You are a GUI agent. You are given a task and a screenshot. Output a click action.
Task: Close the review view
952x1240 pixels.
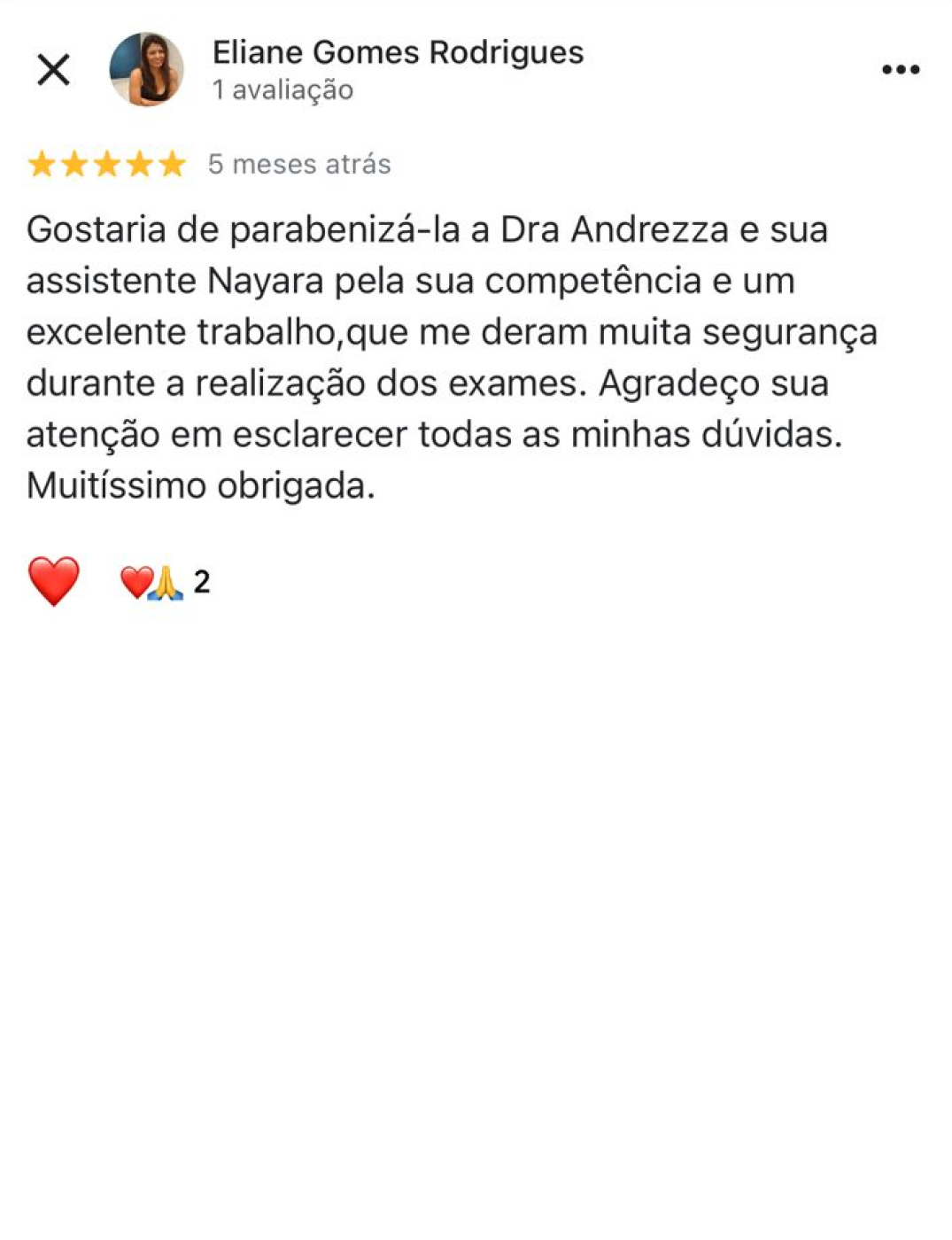coord(53,69)
